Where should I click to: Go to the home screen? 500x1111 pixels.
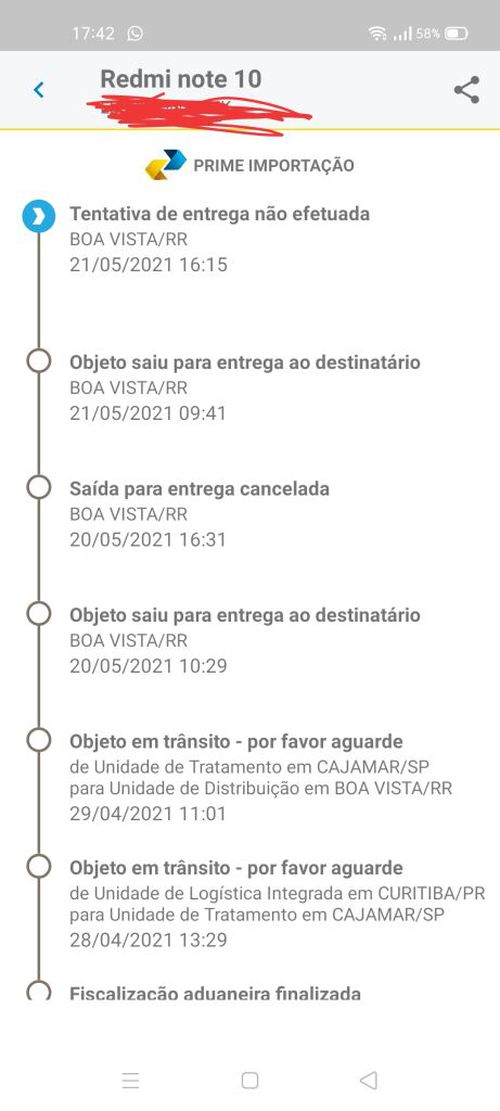(249, 1081)
